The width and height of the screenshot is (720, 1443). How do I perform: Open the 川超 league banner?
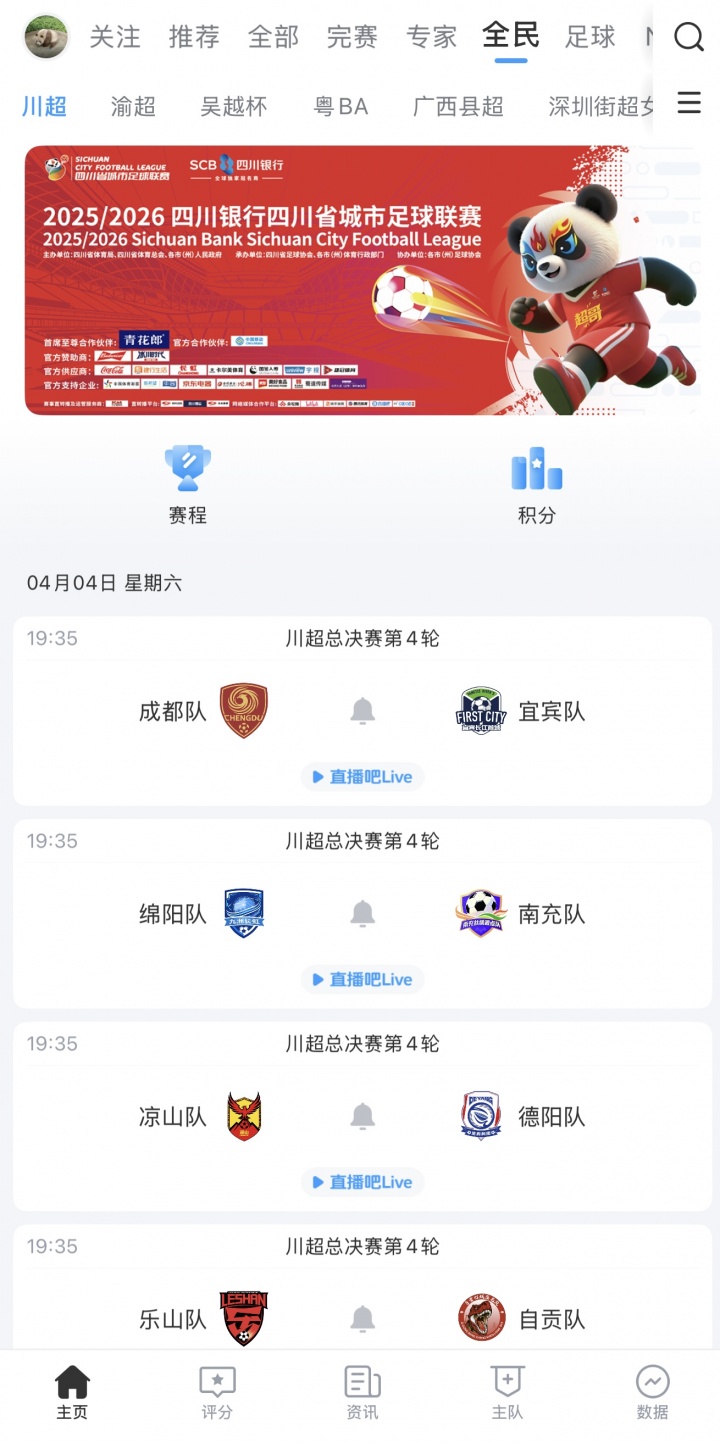pyautogui.click(x=360, y=279)
